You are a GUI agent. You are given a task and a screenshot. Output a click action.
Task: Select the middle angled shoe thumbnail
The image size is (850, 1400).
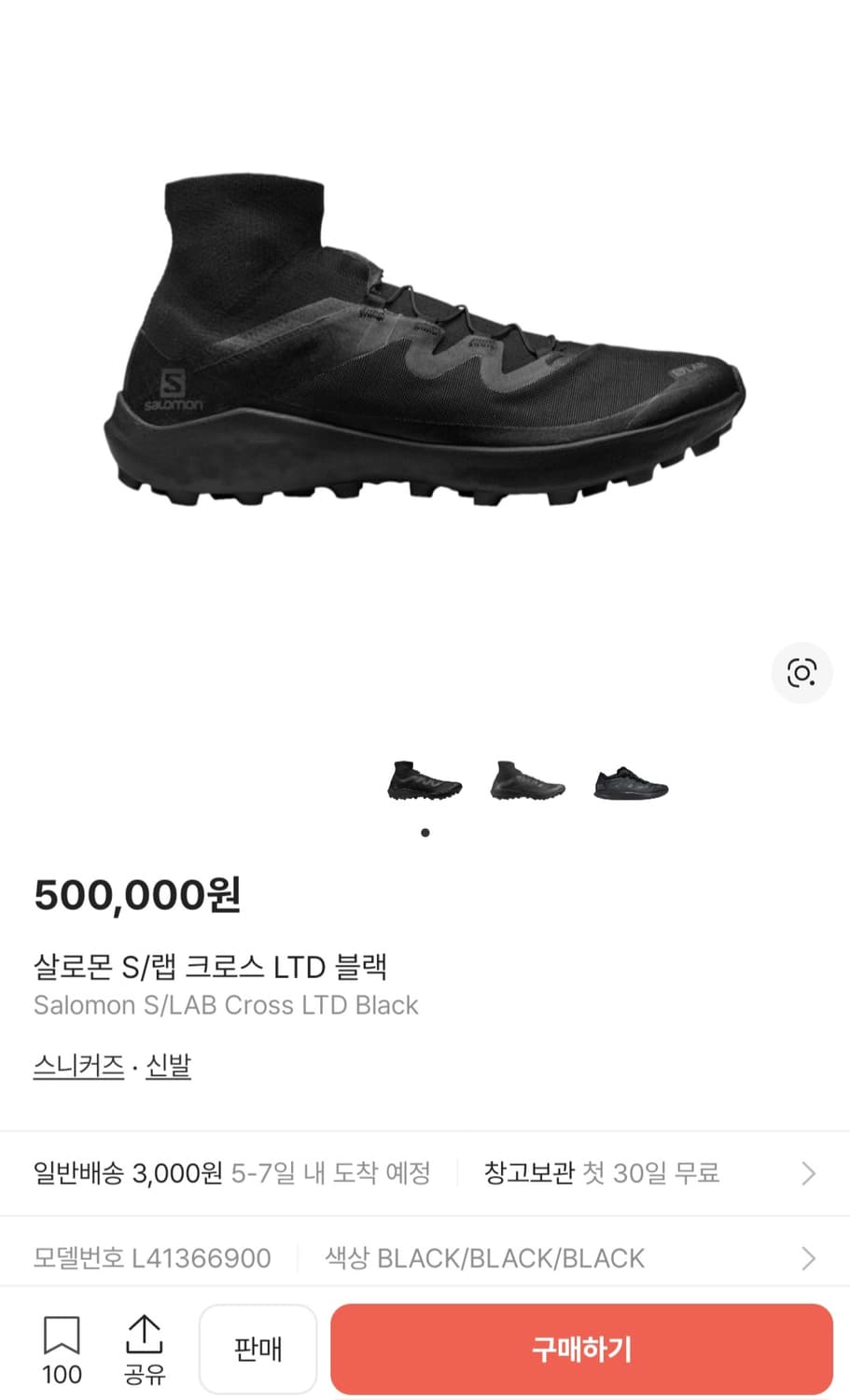pos(528,784)
